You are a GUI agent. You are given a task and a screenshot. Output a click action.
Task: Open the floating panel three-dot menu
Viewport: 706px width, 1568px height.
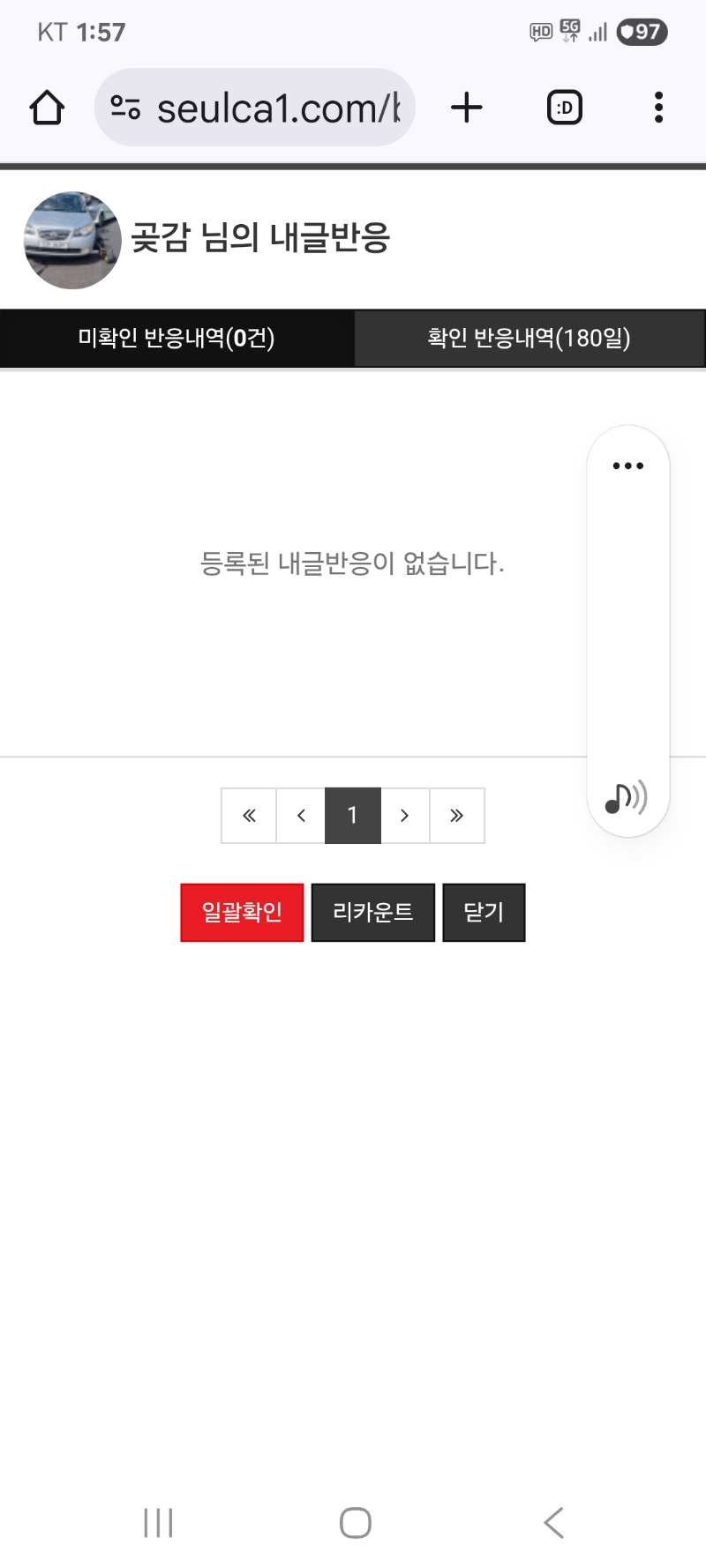point(628,466)
